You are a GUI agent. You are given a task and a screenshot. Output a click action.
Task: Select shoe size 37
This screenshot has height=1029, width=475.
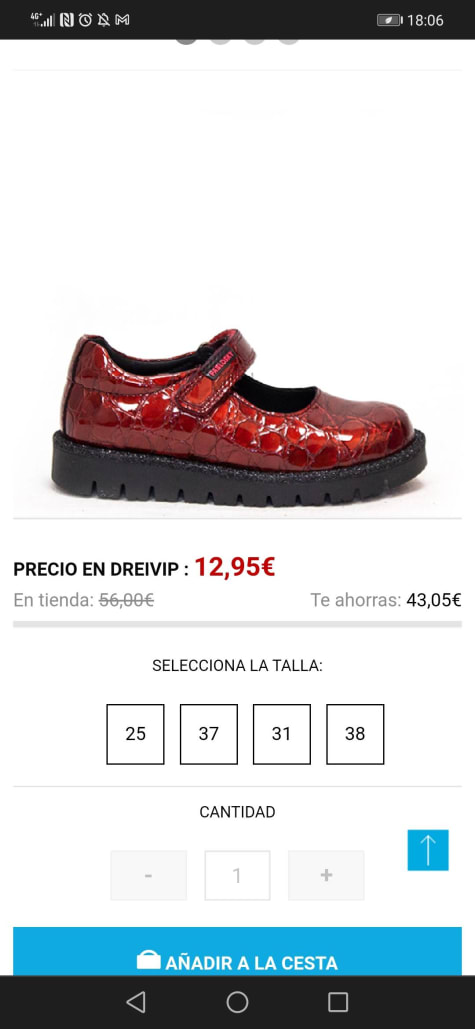tap(209, 734)
